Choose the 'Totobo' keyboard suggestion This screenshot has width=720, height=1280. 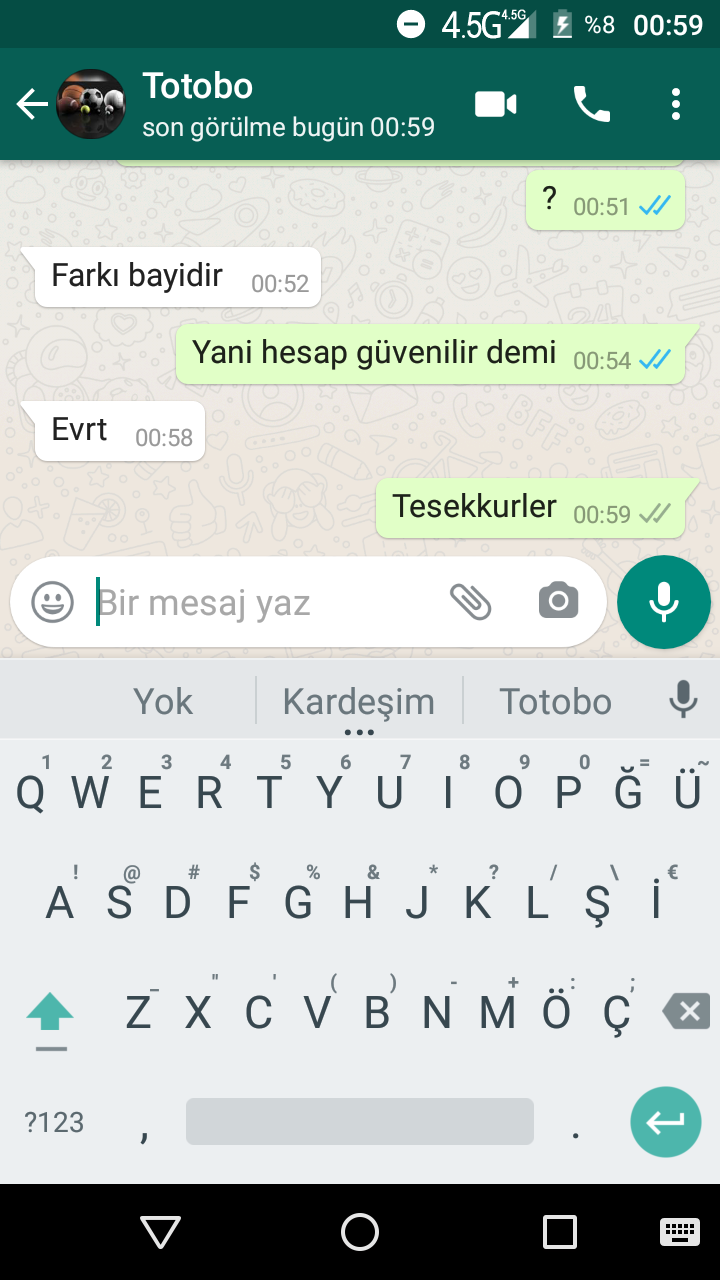click(x=555, y=701)
